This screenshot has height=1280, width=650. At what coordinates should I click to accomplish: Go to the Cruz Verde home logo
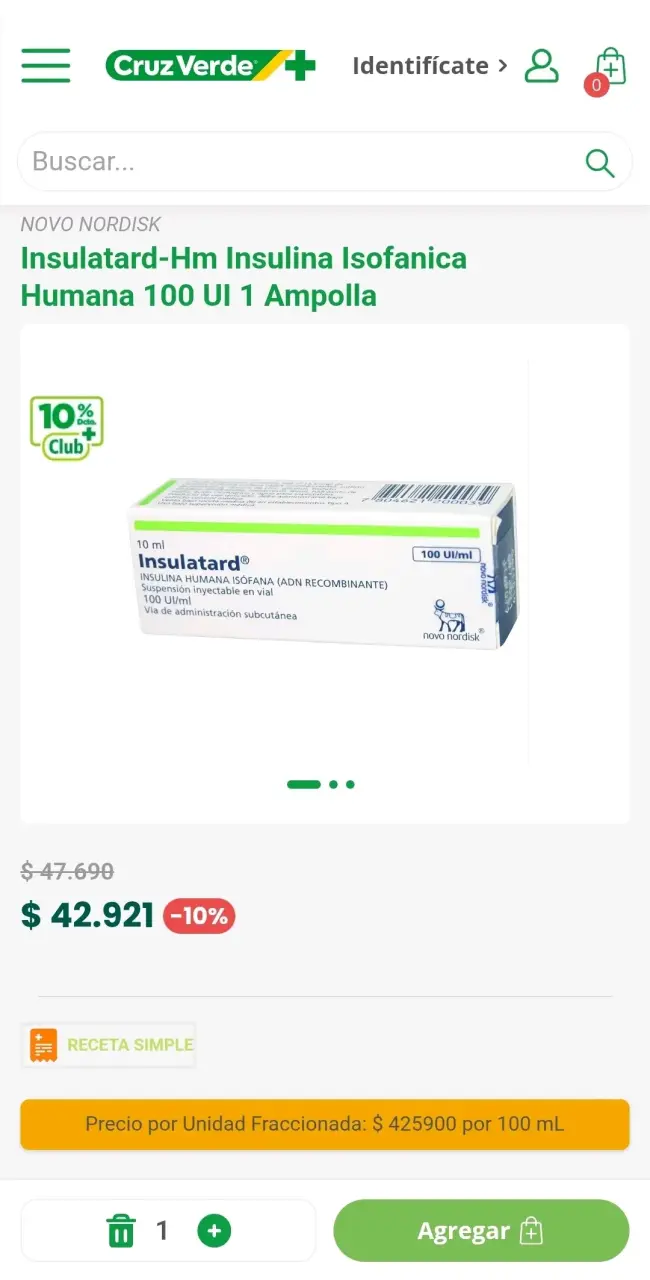(210, 66)
